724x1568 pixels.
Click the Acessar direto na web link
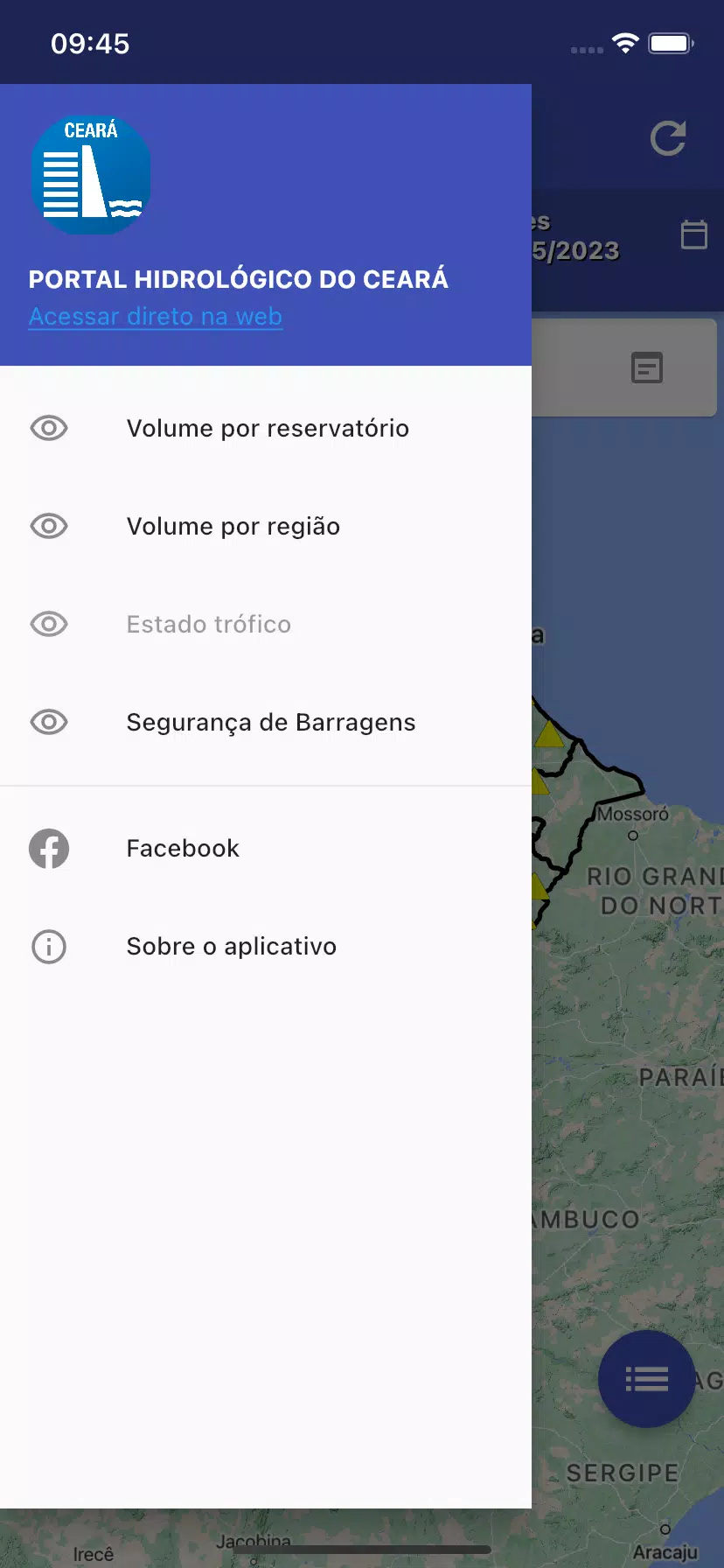pos(155,316)
